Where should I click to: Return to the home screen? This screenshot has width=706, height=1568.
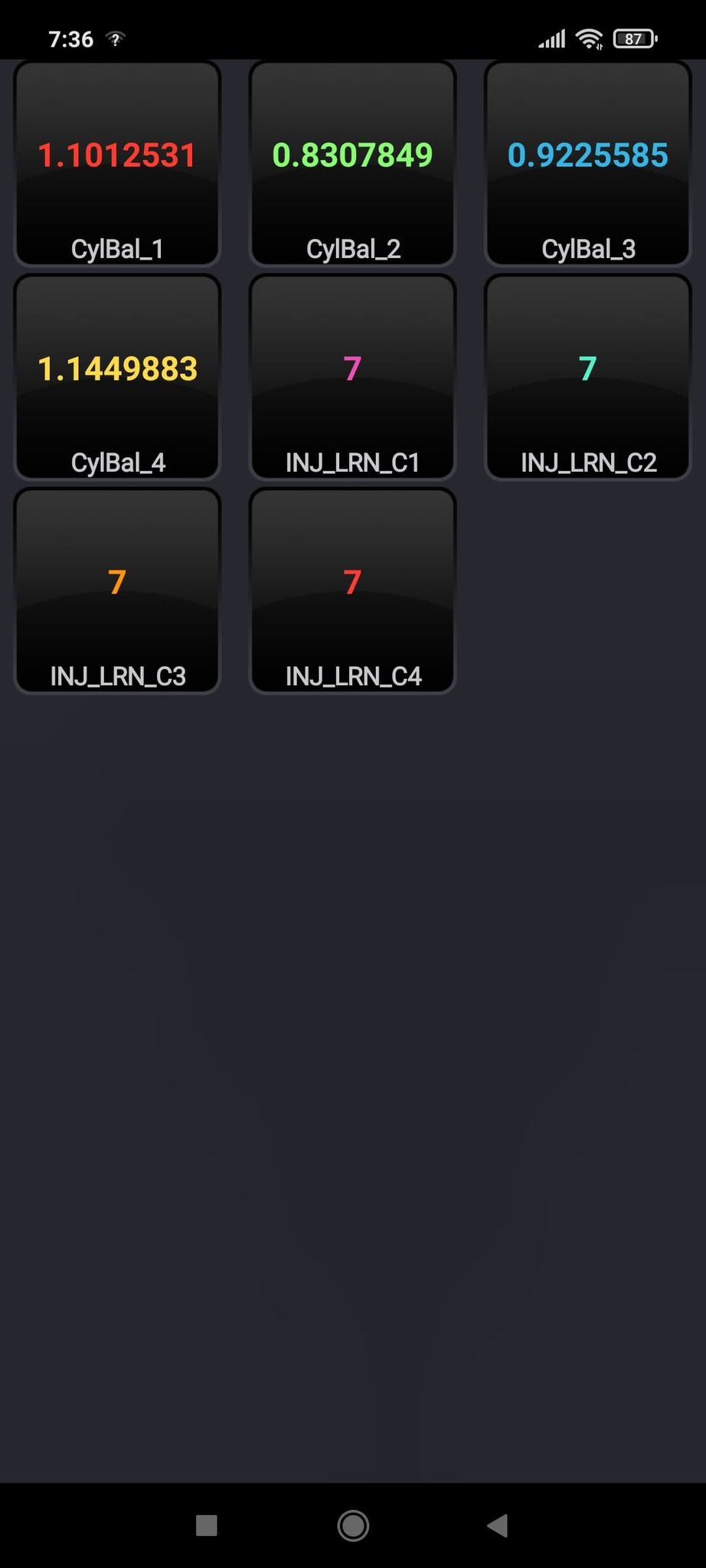(353, 1526)
